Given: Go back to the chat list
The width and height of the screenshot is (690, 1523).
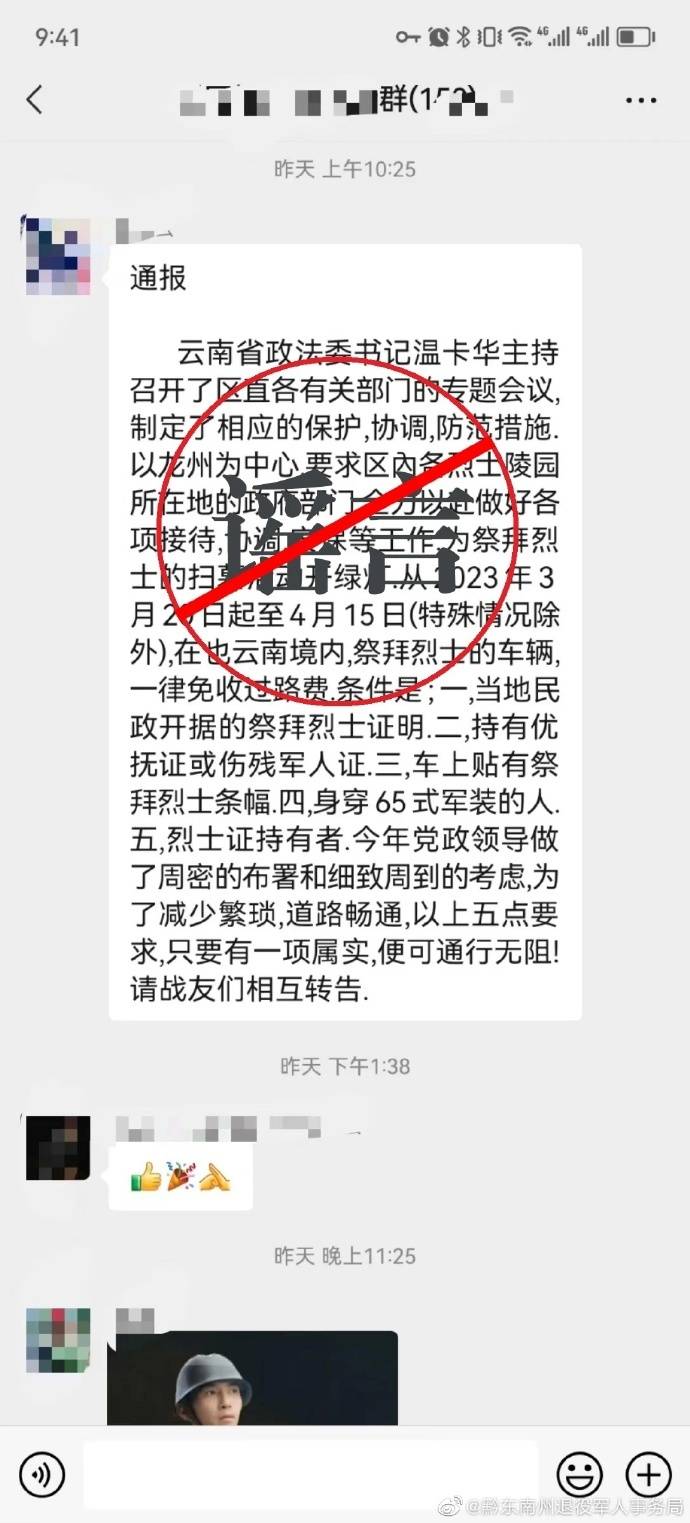Looking at the screenshot, I should (x=35, y=100).
